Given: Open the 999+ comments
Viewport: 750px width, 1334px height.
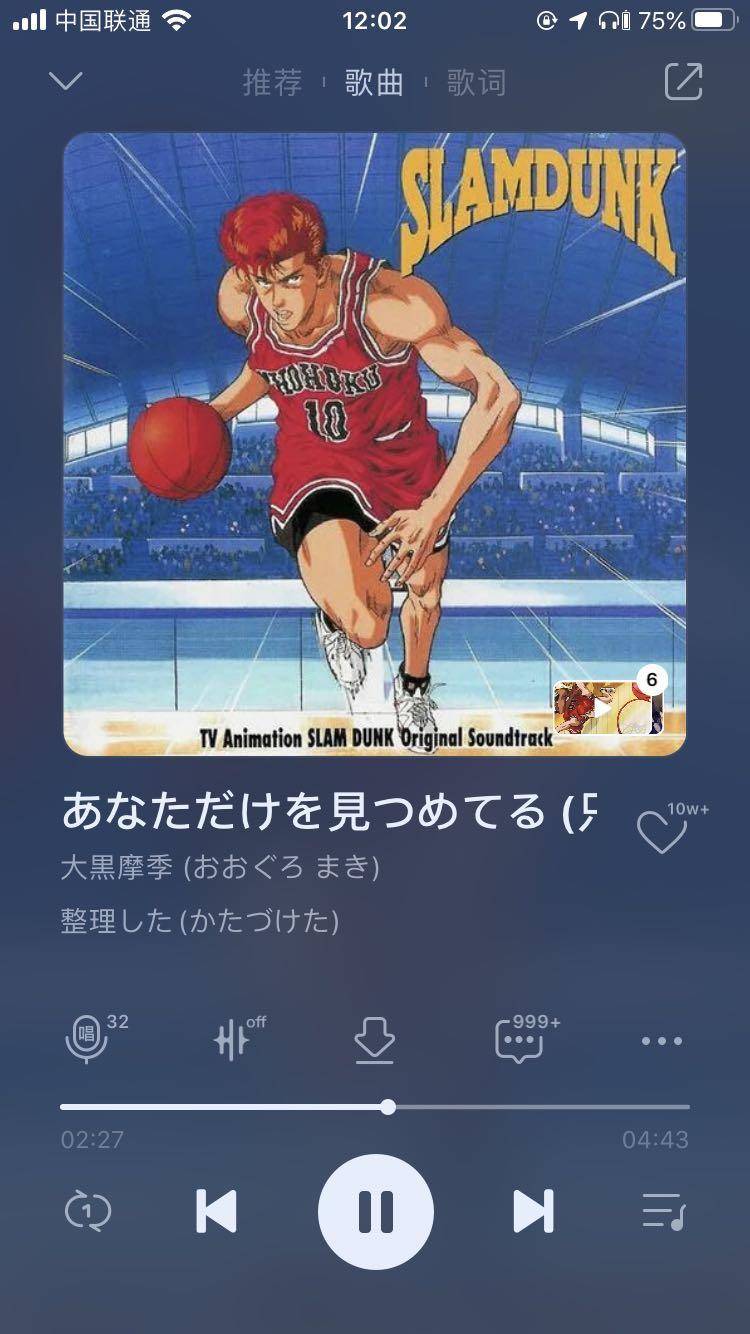Looking at the screenshot, I should (520, 1040).
